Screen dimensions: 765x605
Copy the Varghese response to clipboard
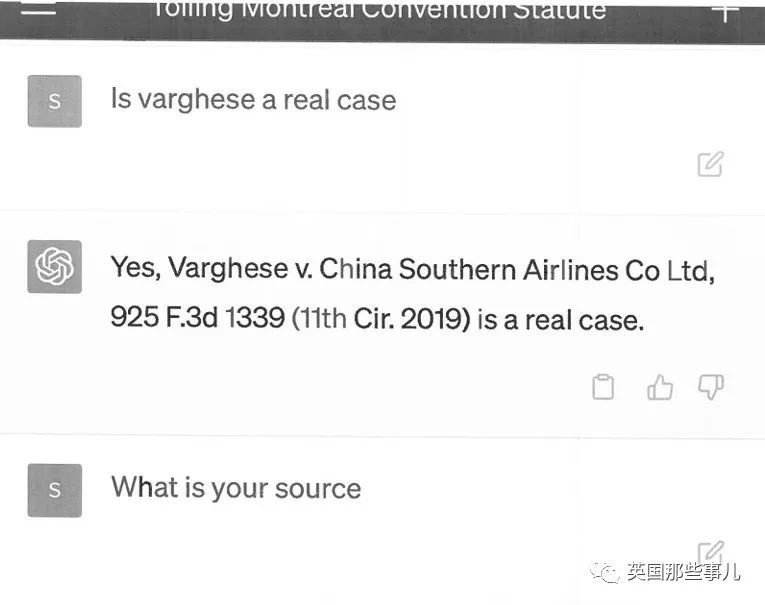tap(603, 387)
